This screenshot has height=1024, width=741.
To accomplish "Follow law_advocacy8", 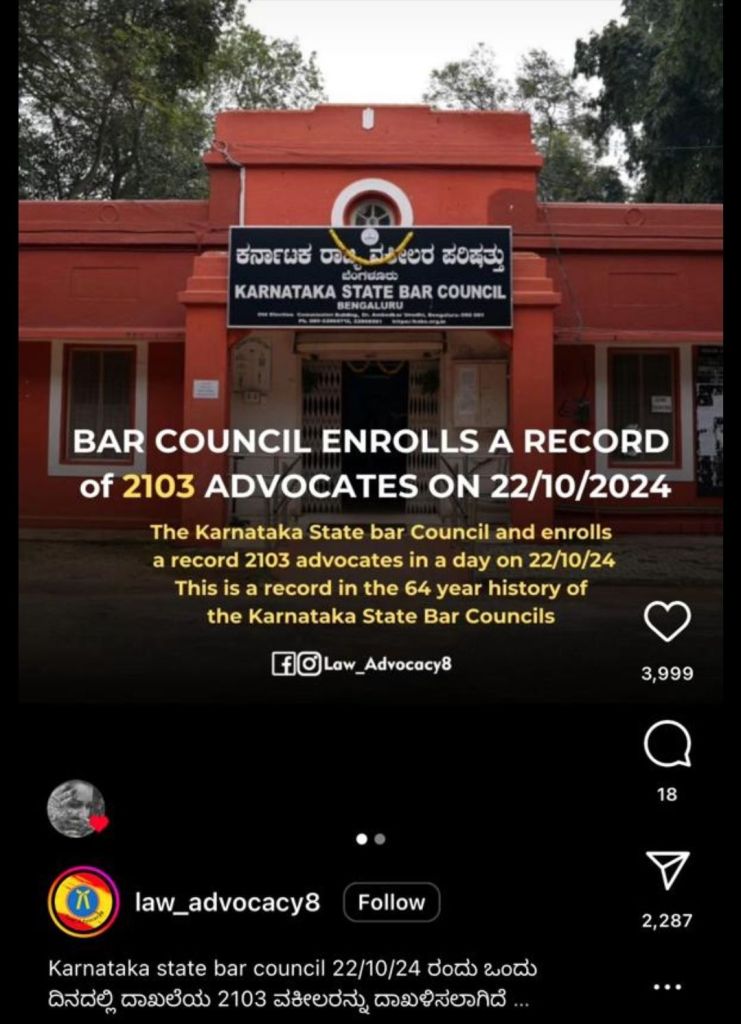I will 391,902.
